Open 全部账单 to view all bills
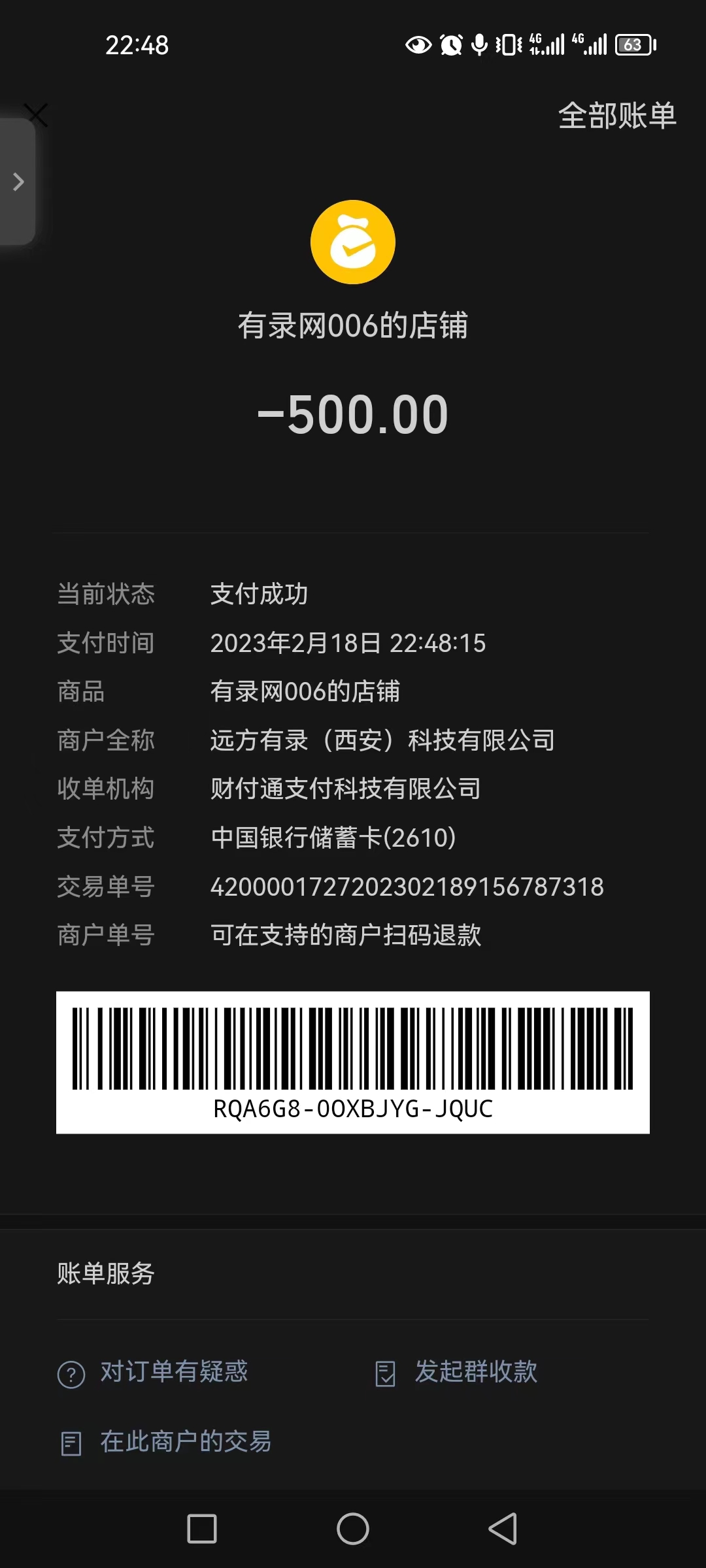Screen dimensions: 706x1568 (x=616, y=116)
